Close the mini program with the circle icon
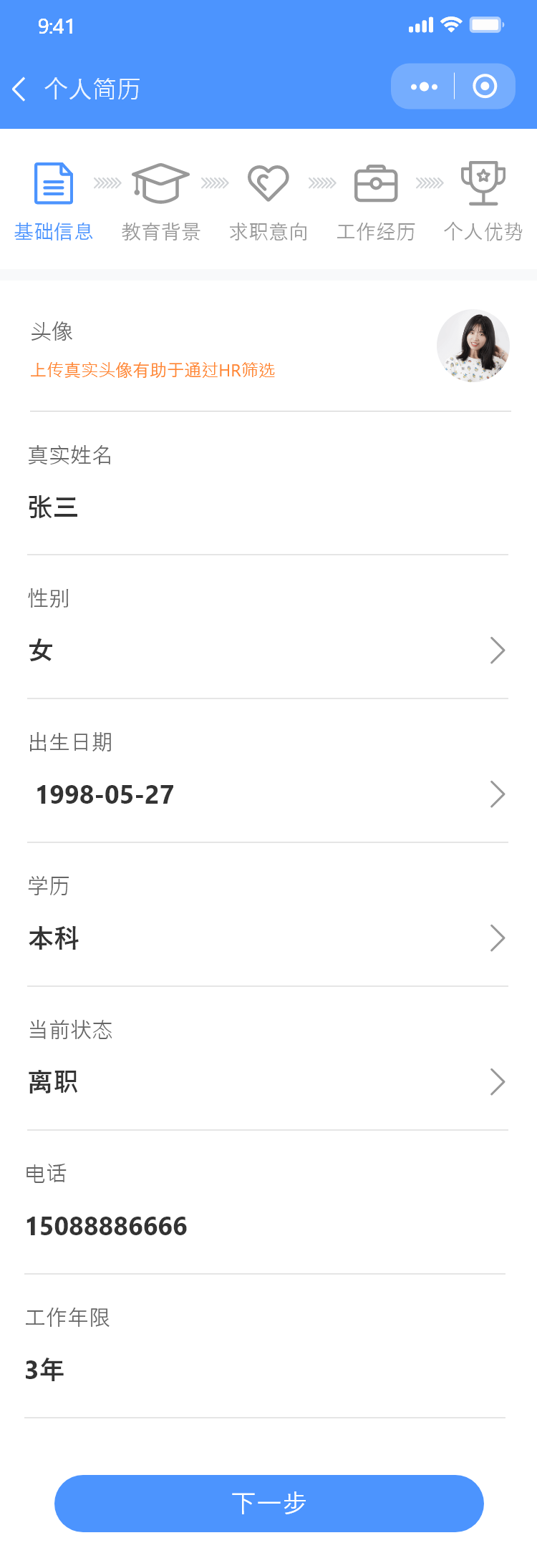The image size is (537, 1568). point(485,87)
